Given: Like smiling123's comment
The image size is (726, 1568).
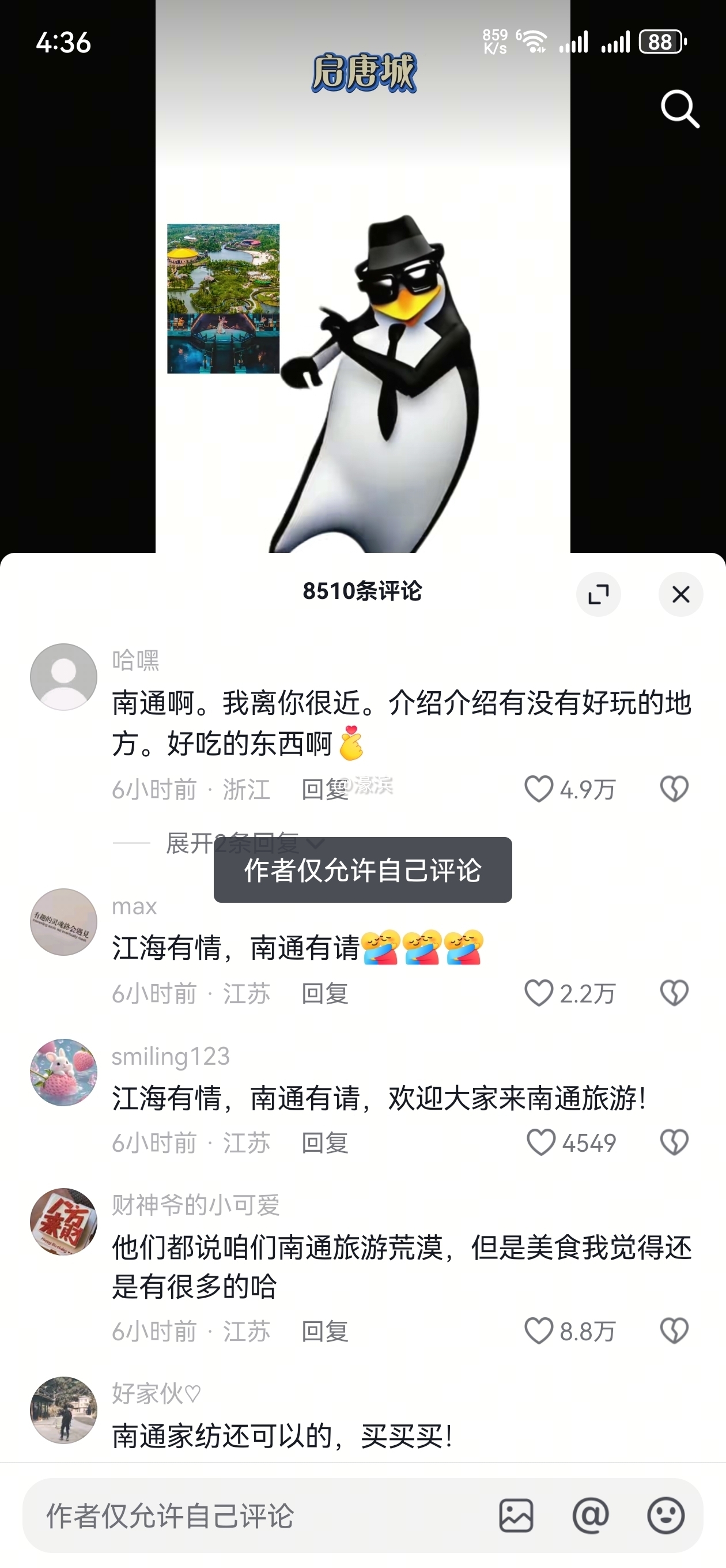Looking at the screenshot, I should coord(540,1143).
